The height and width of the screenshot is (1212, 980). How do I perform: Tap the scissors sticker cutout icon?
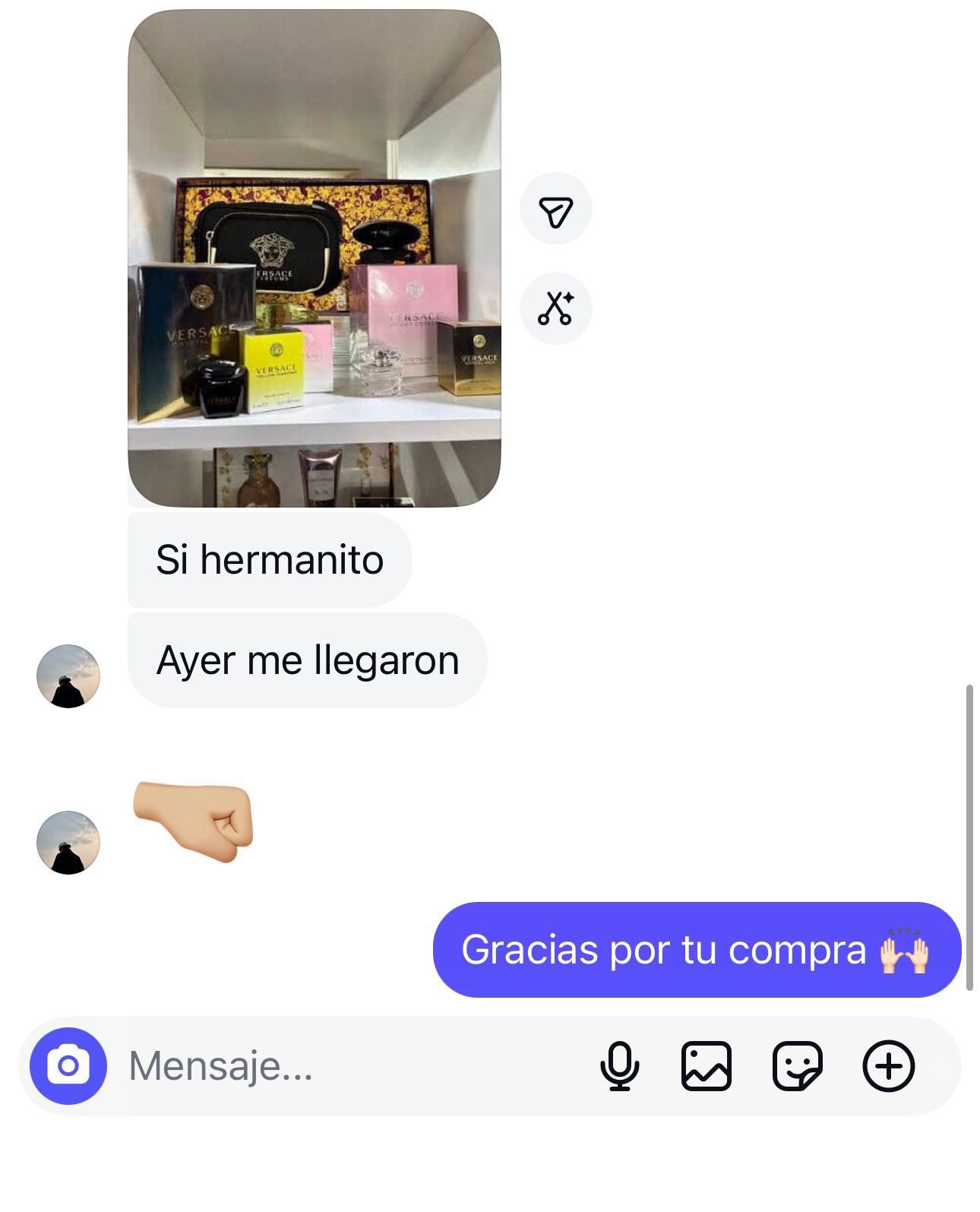point(555,309)
